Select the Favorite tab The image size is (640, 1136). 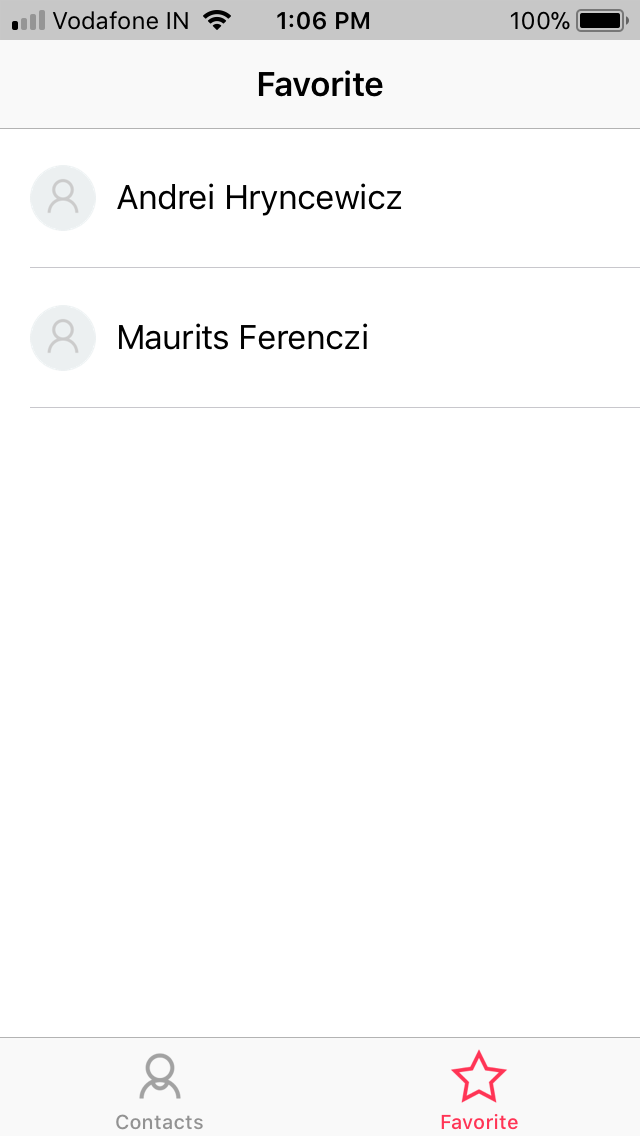pos(479,1090)
